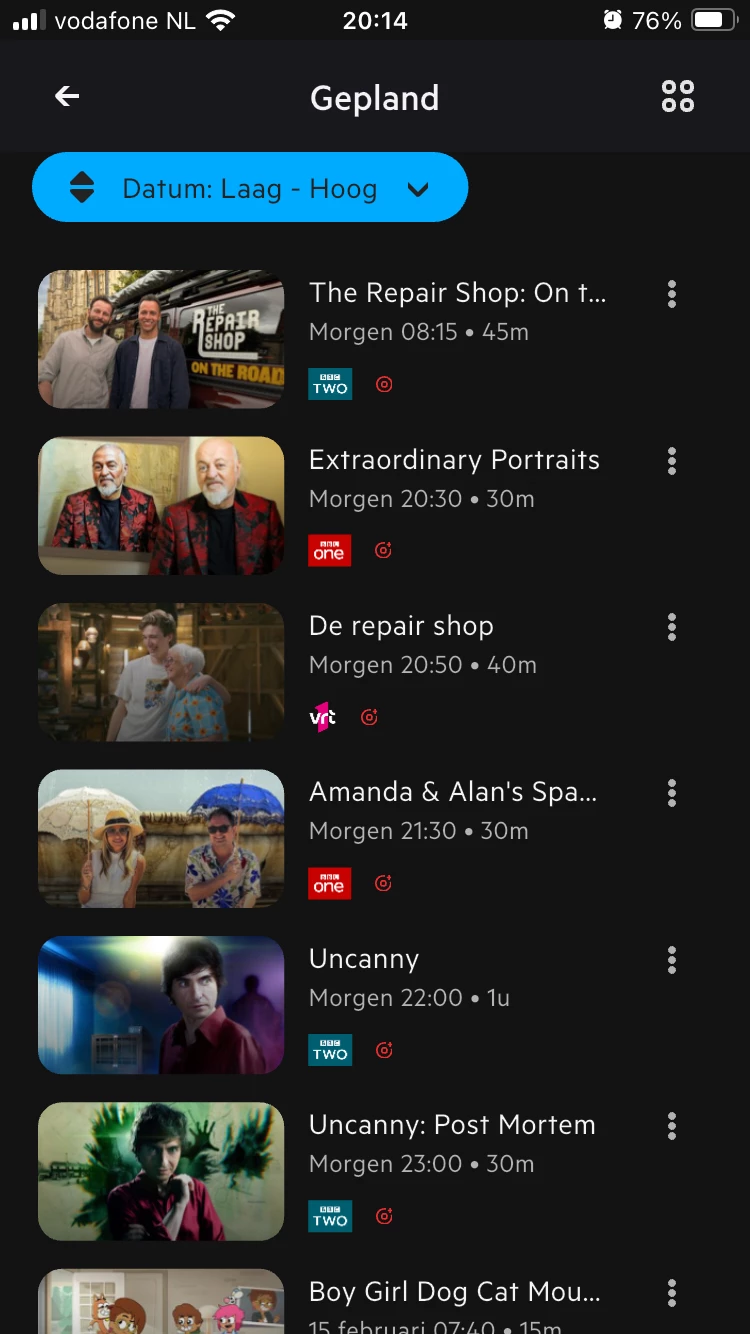Tap the three-dot menu beside Uncanny at 22:00

[671, 960]
